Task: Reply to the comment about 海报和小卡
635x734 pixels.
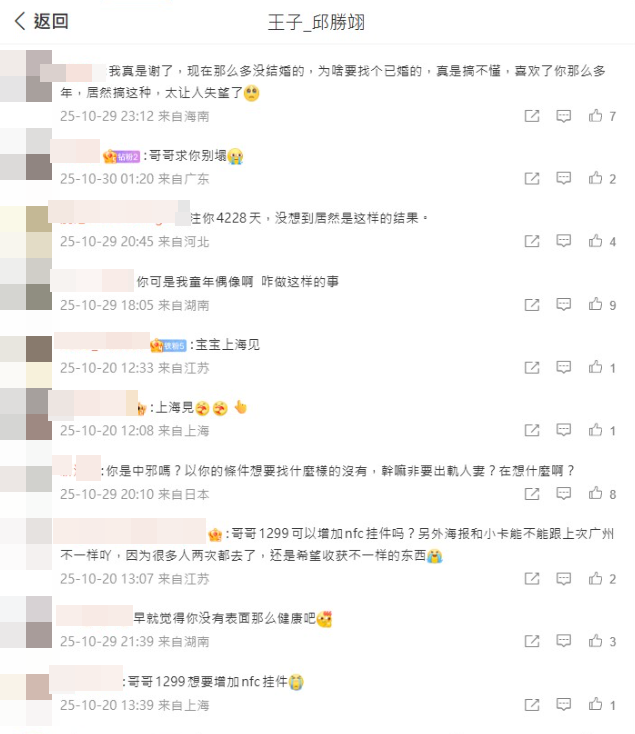Action: pyautogui.click(x=564, y=578)
